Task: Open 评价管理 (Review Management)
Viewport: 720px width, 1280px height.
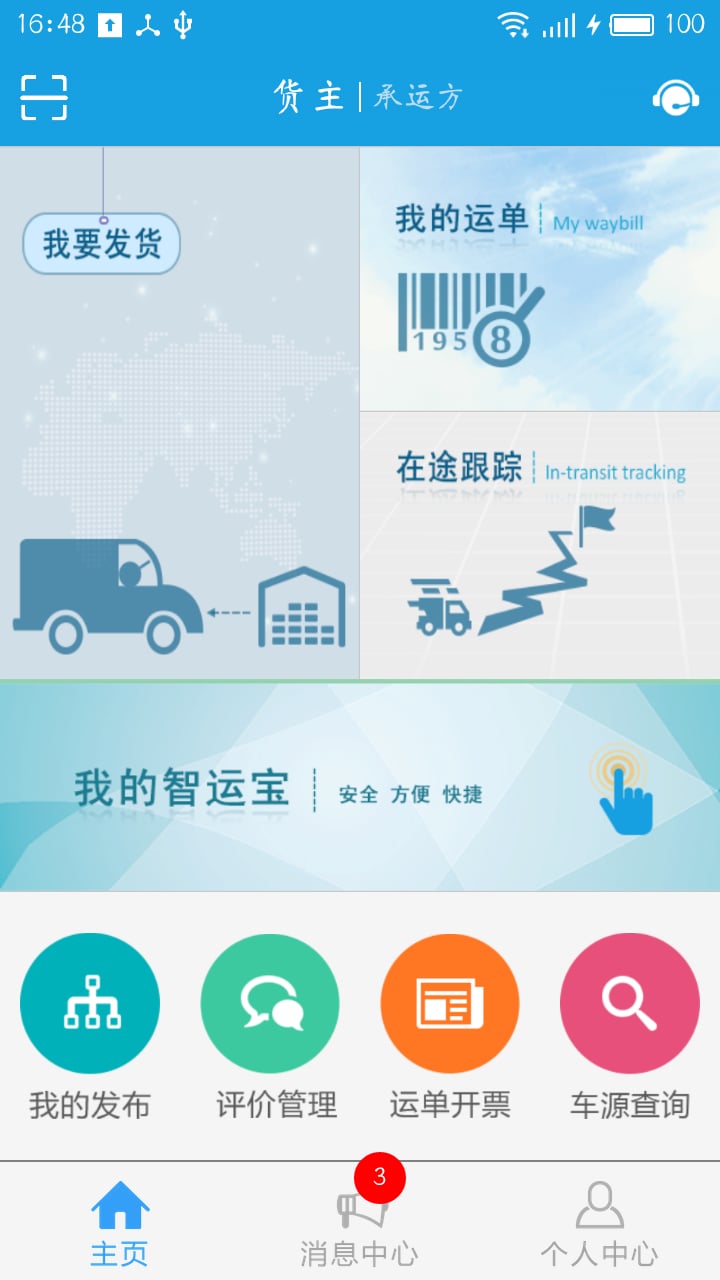Action: [270, 1003]
